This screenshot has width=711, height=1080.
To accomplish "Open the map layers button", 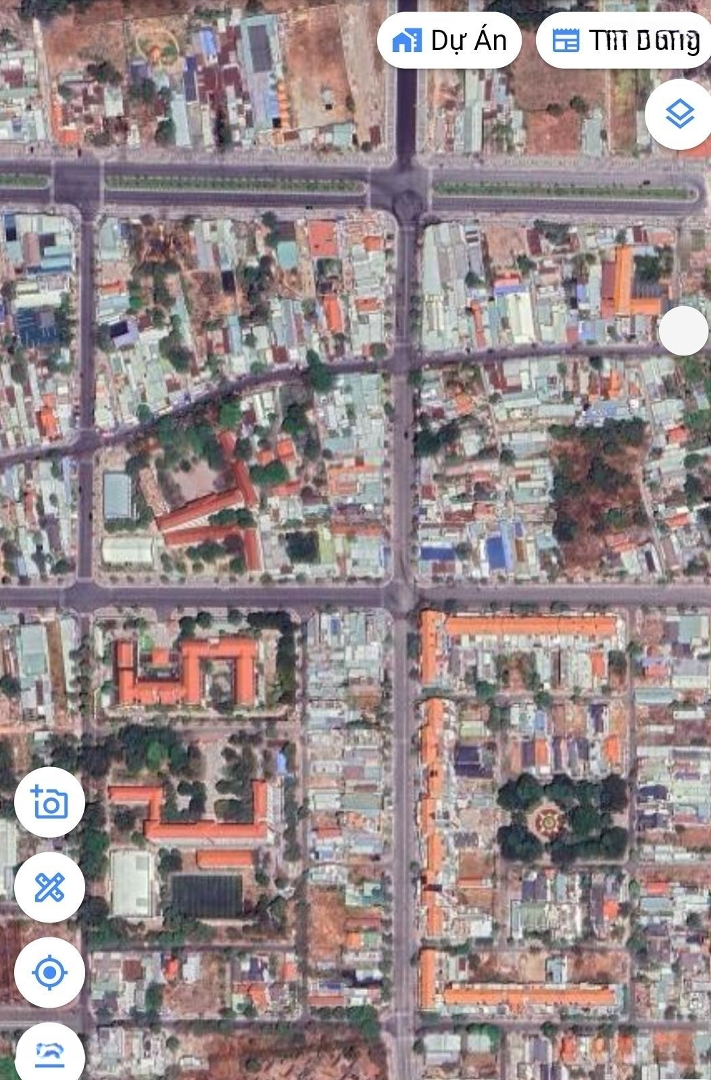I will tap(679, 114).
